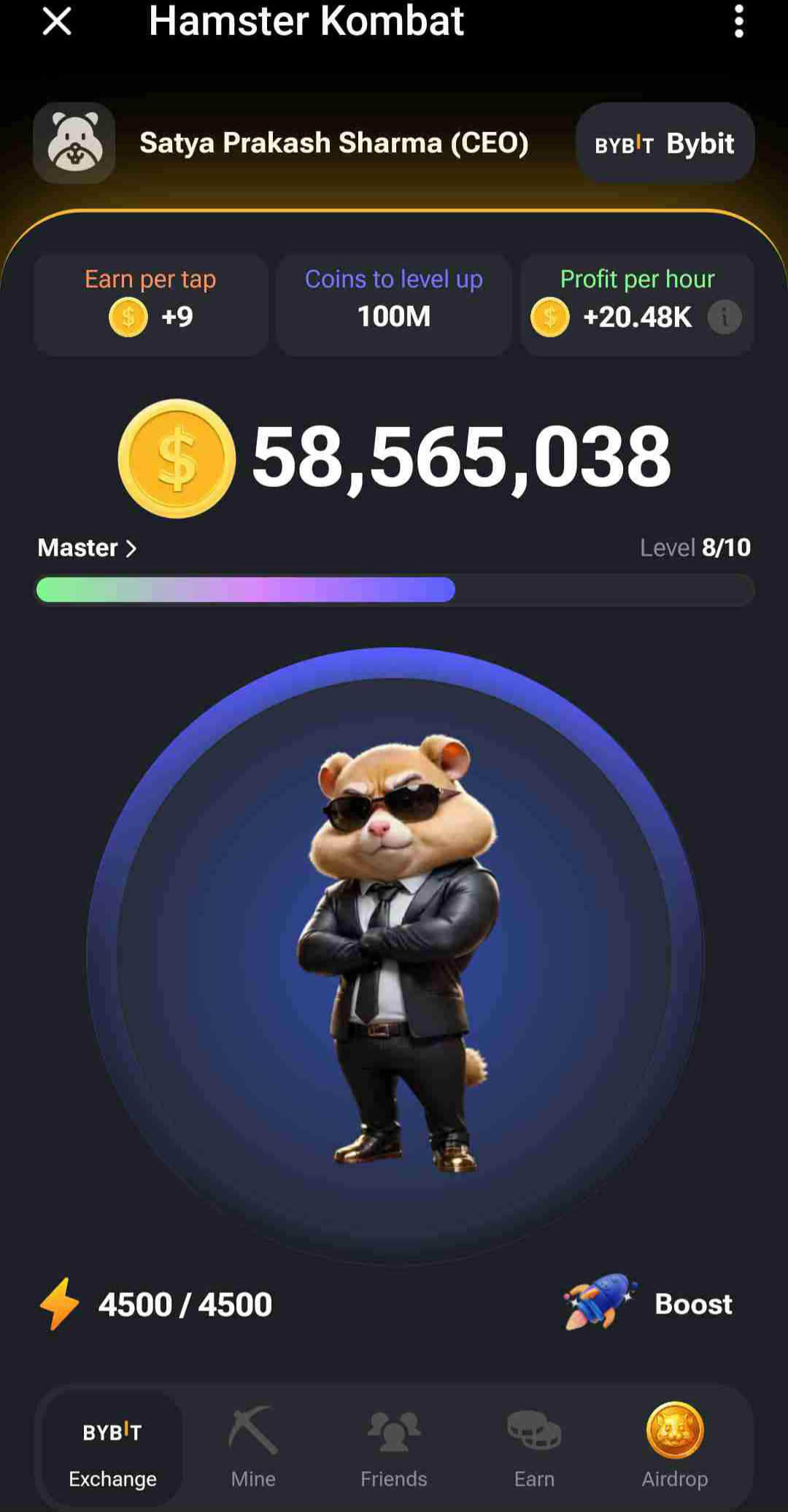
Task: Open the Earn tab
Action: (534, 1448)
